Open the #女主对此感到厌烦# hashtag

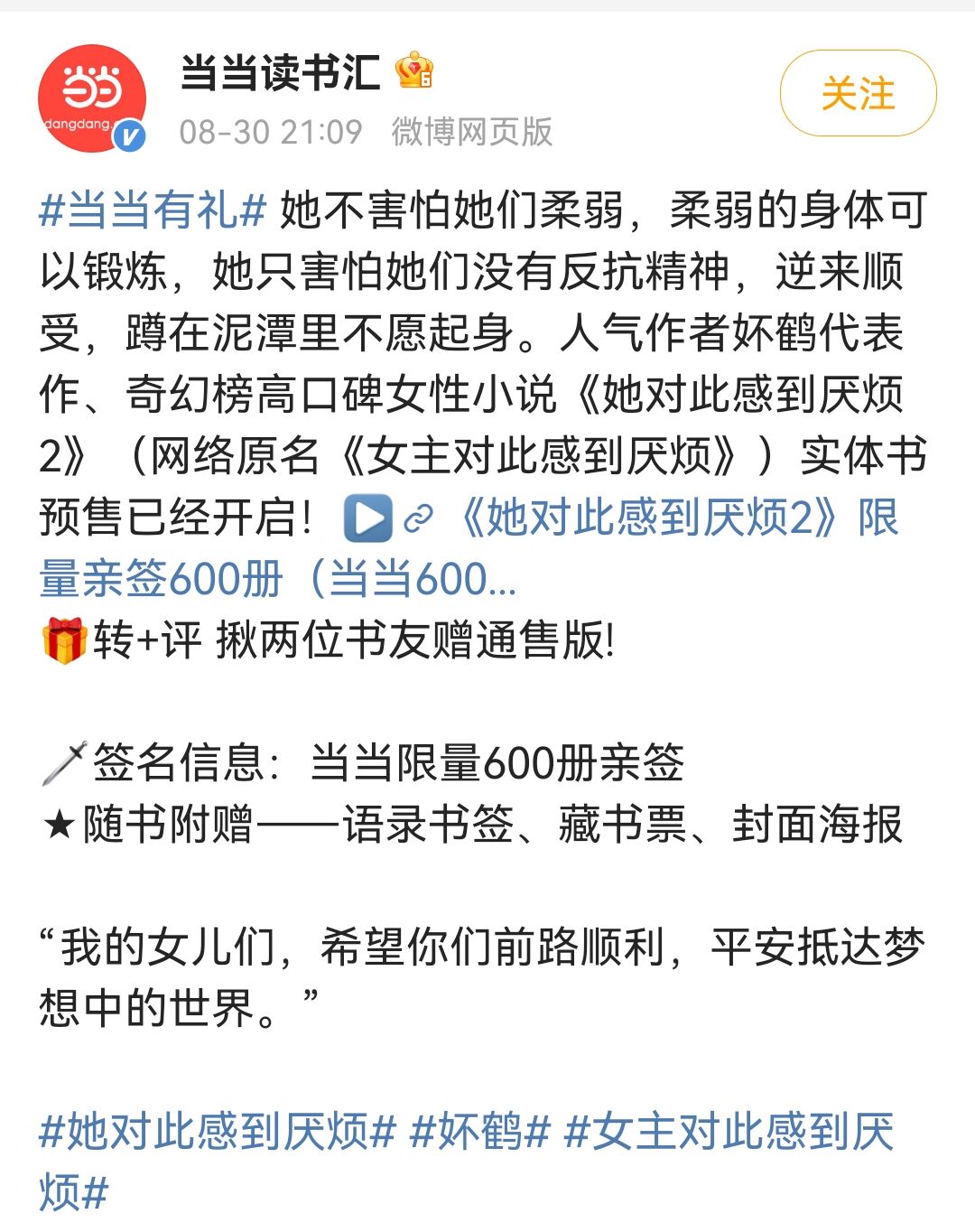[x=728, y=1131]
